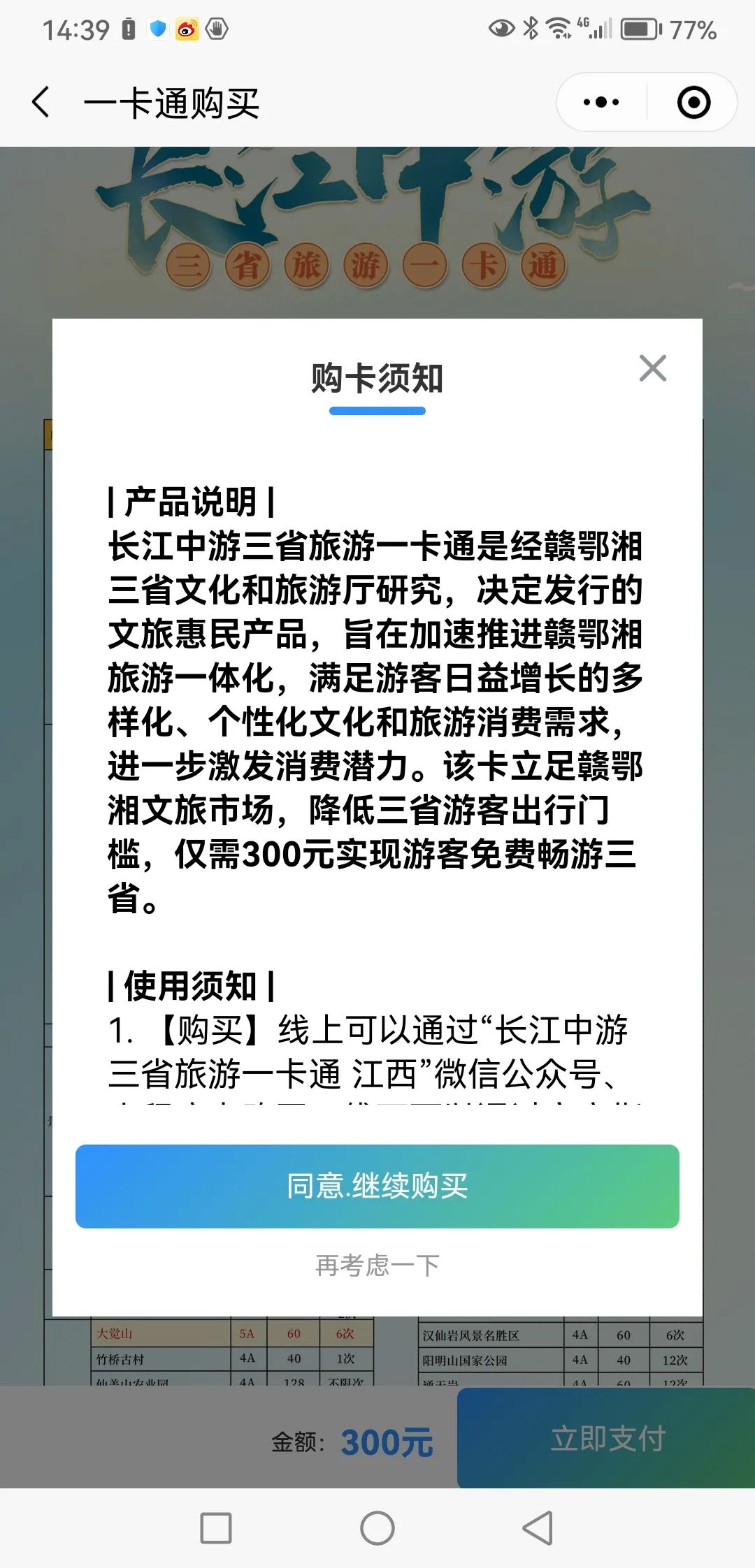The height and width of the screenshot is (1568, 755).
Task: Tap 立即支付 to pay now
Action: coord(607,1438)
